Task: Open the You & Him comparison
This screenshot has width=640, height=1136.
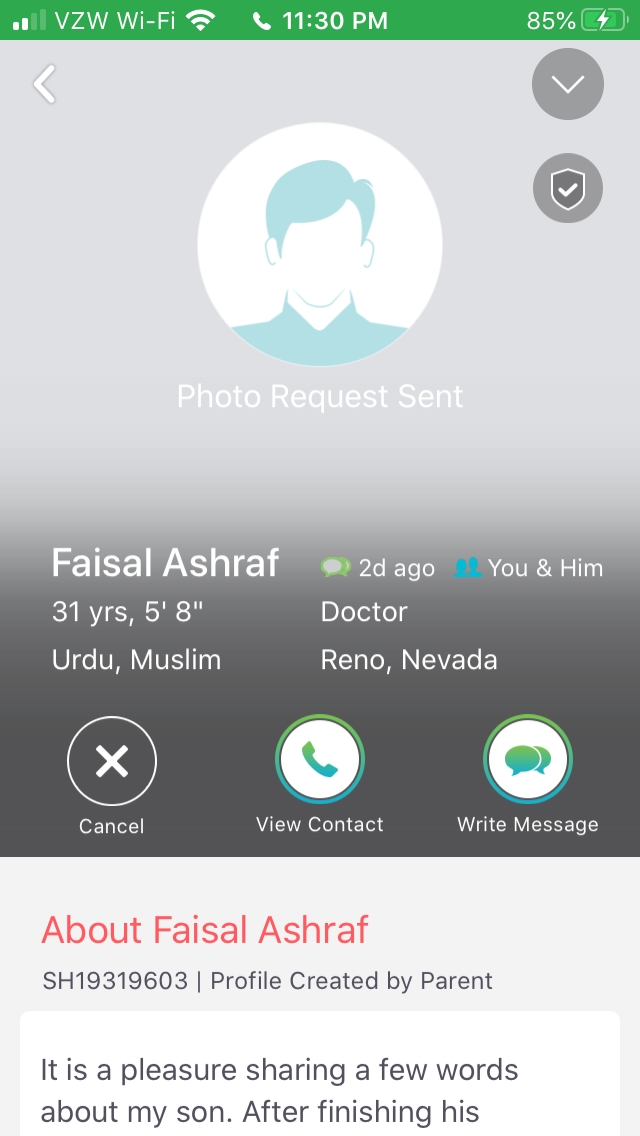Action: click(x=530, y=568)
